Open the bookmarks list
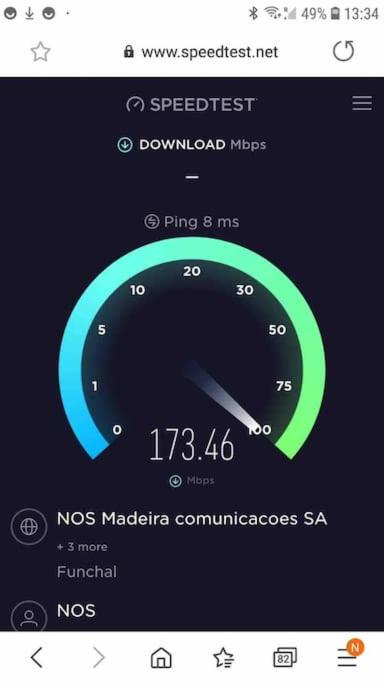This screenshot has height=683, width=384. 223,657
